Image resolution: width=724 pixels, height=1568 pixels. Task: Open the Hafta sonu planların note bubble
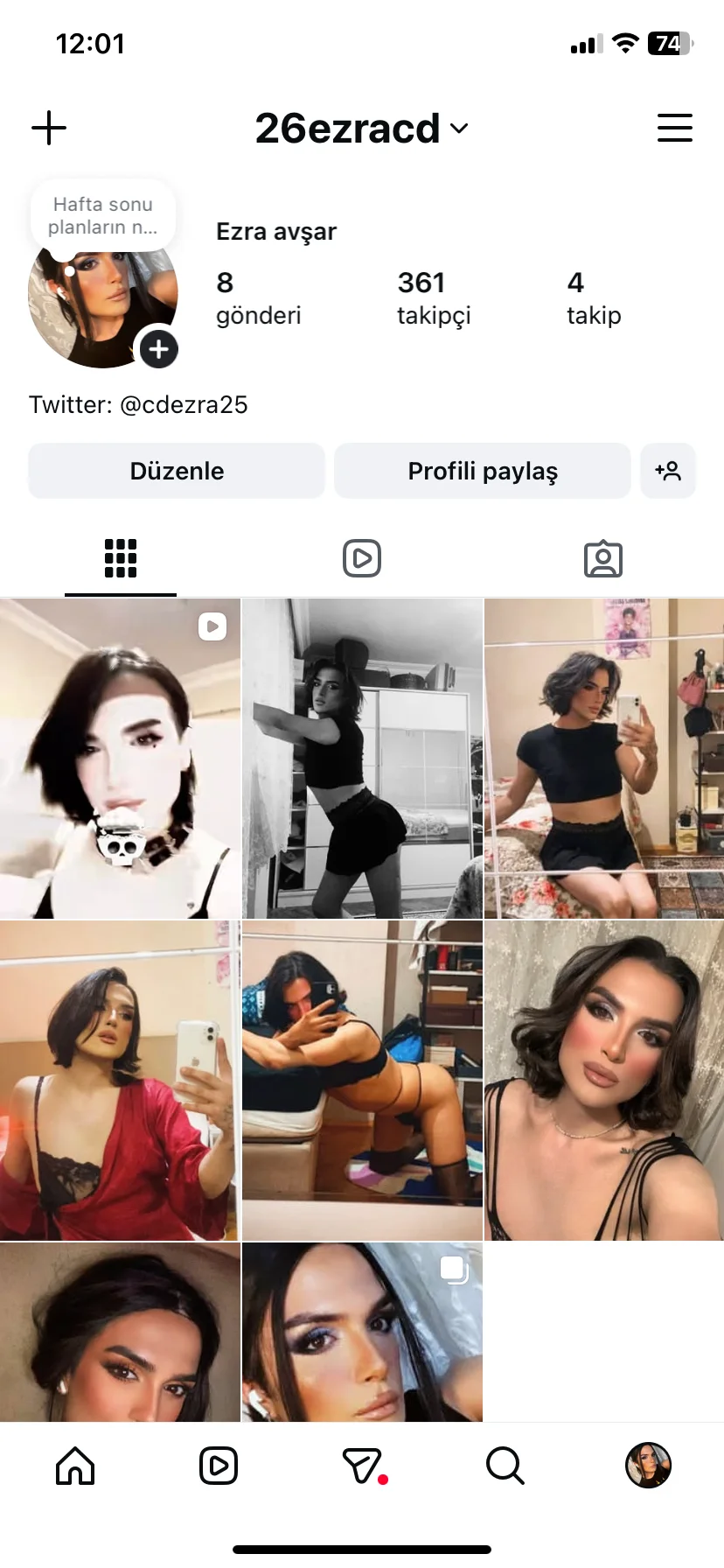[x=103, y=216]
